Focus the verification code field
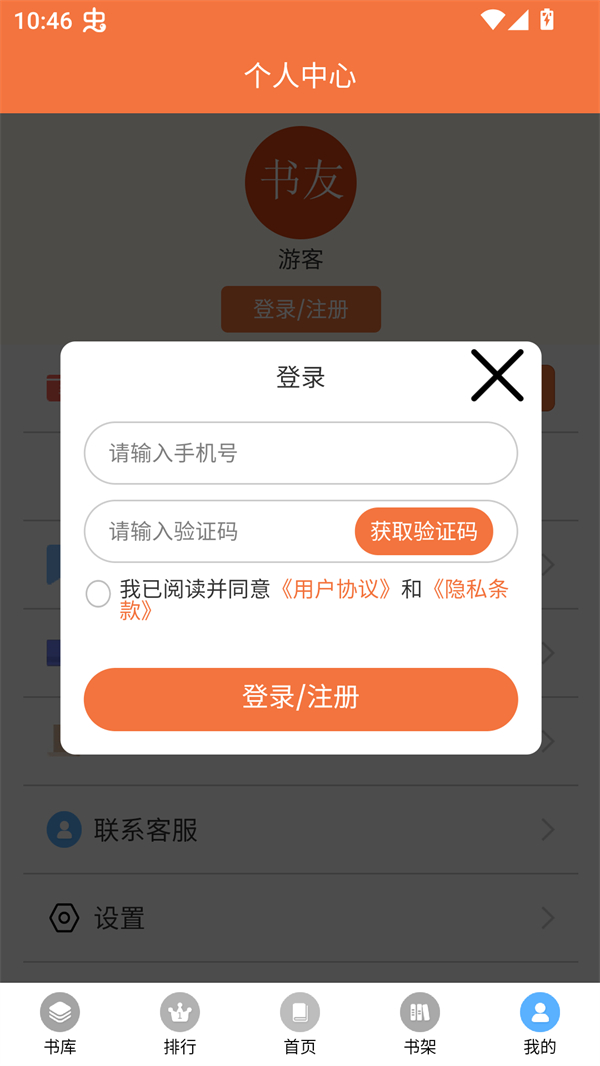 tap(215, 531)
